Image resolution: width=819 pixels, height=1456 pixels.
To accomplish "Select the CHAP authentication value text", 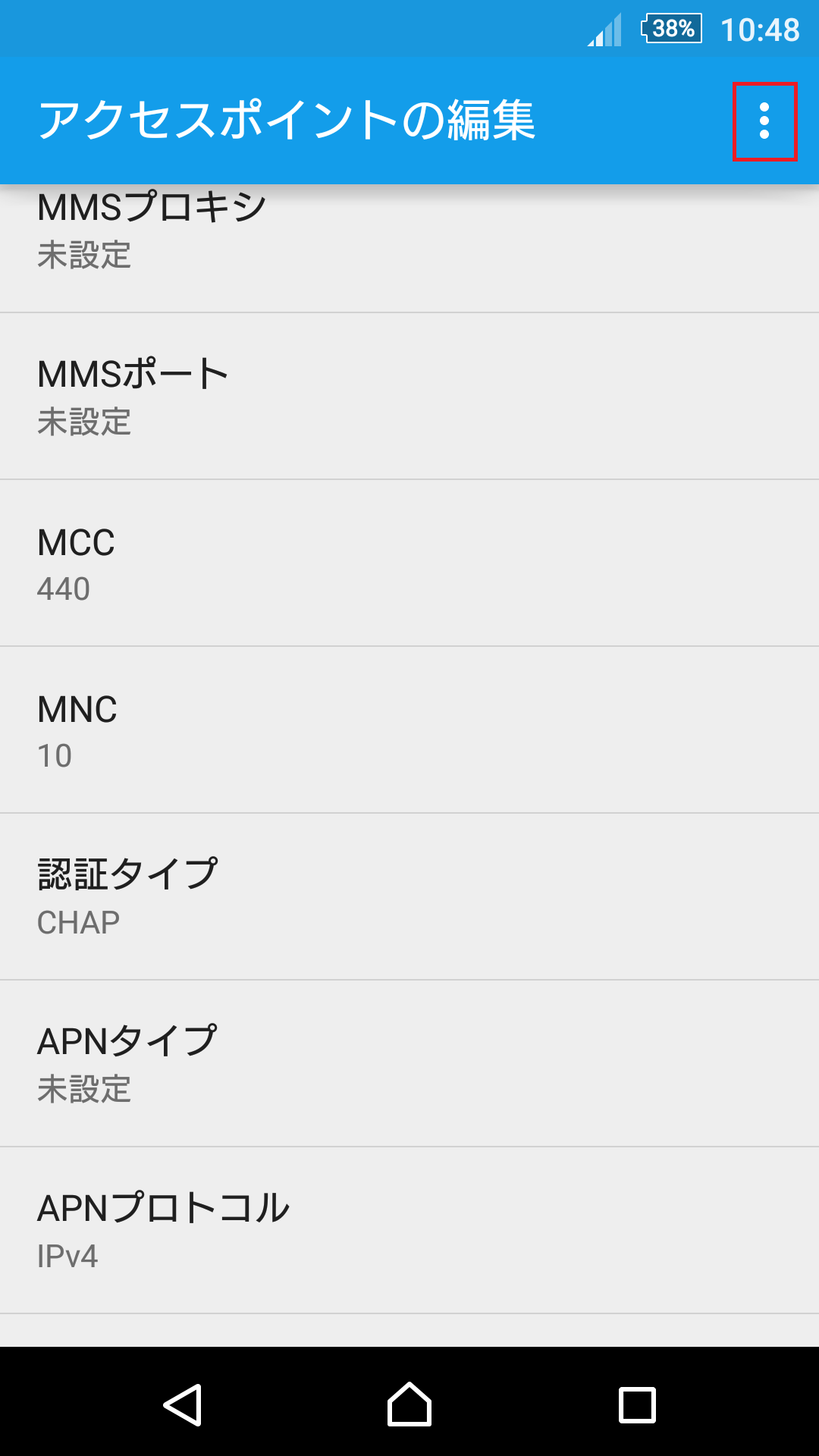I will point(79,921).
